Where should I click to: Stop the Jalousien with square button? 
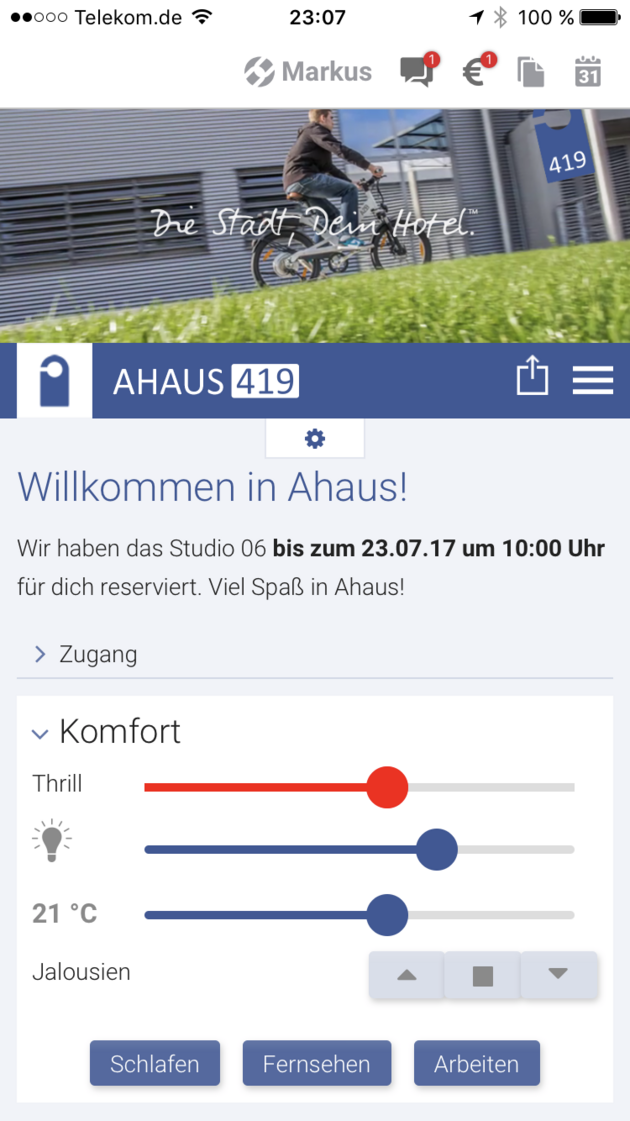point(482,975)
